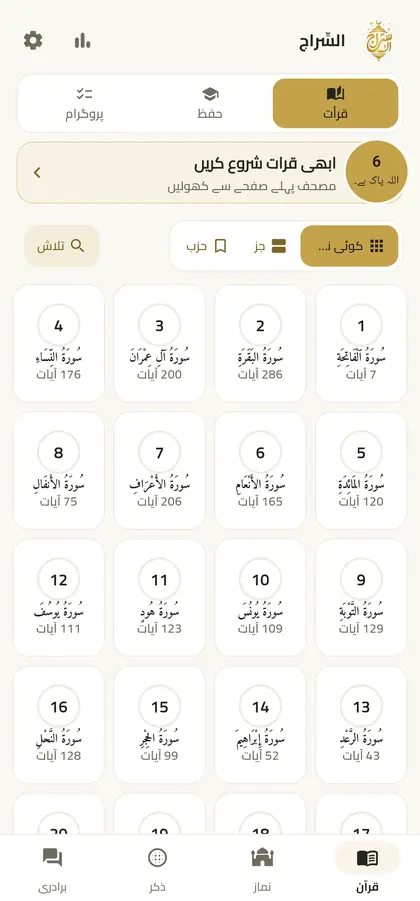Switch to the حفظ tab
This screenshot has width=420, height=901.
tap(210, 103)
